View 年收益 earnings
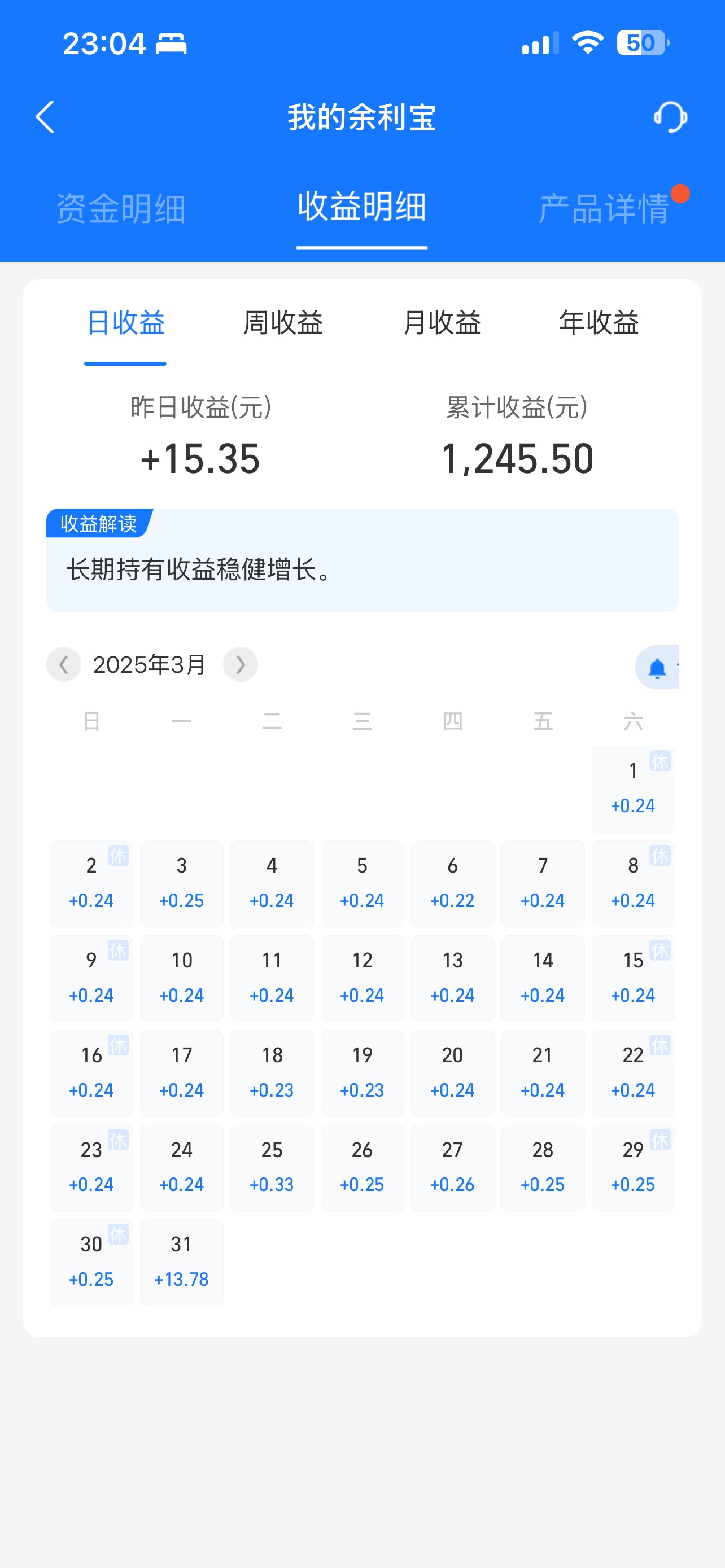 click(x=599, y=323)
